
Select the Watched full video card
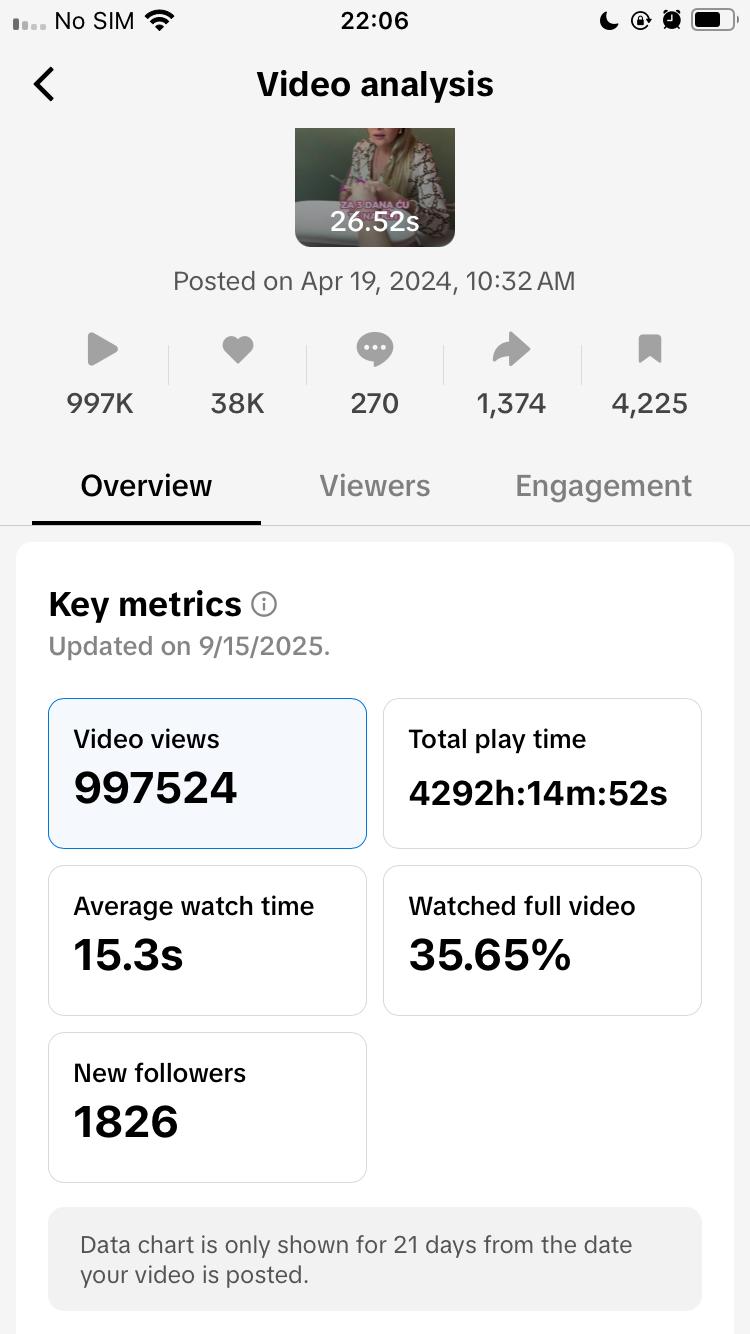click(542, 940)
